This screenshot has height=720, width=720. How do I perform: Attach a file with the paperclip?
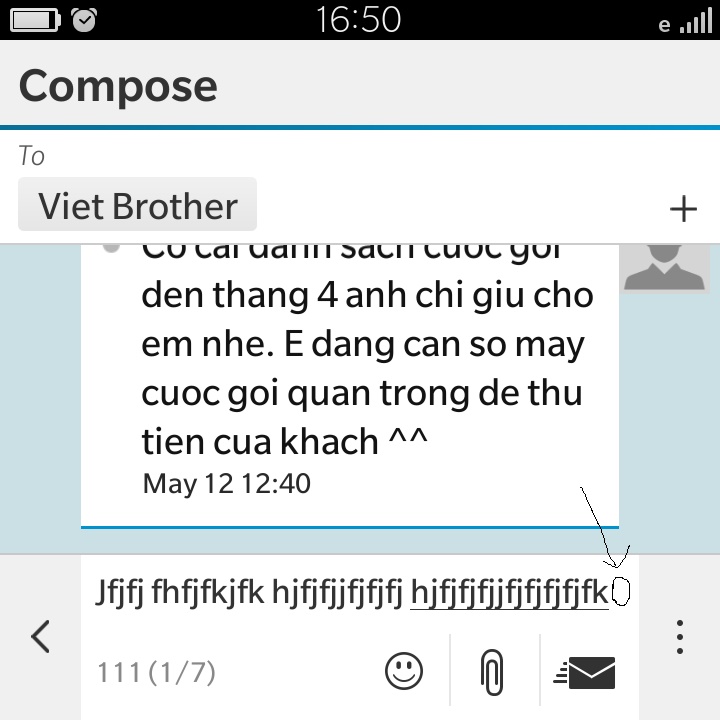491,672
